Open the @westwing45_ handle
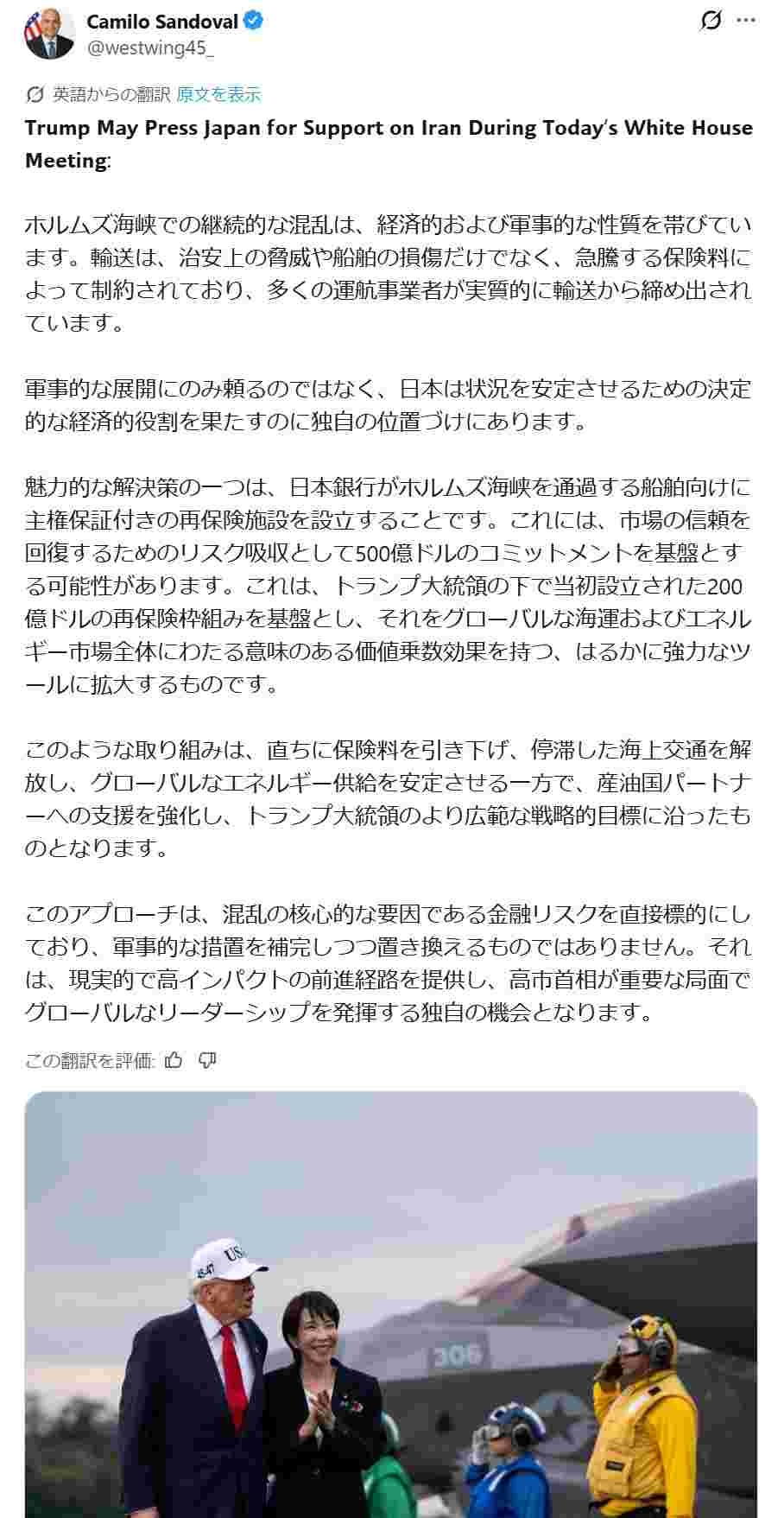 click(150, 48)
